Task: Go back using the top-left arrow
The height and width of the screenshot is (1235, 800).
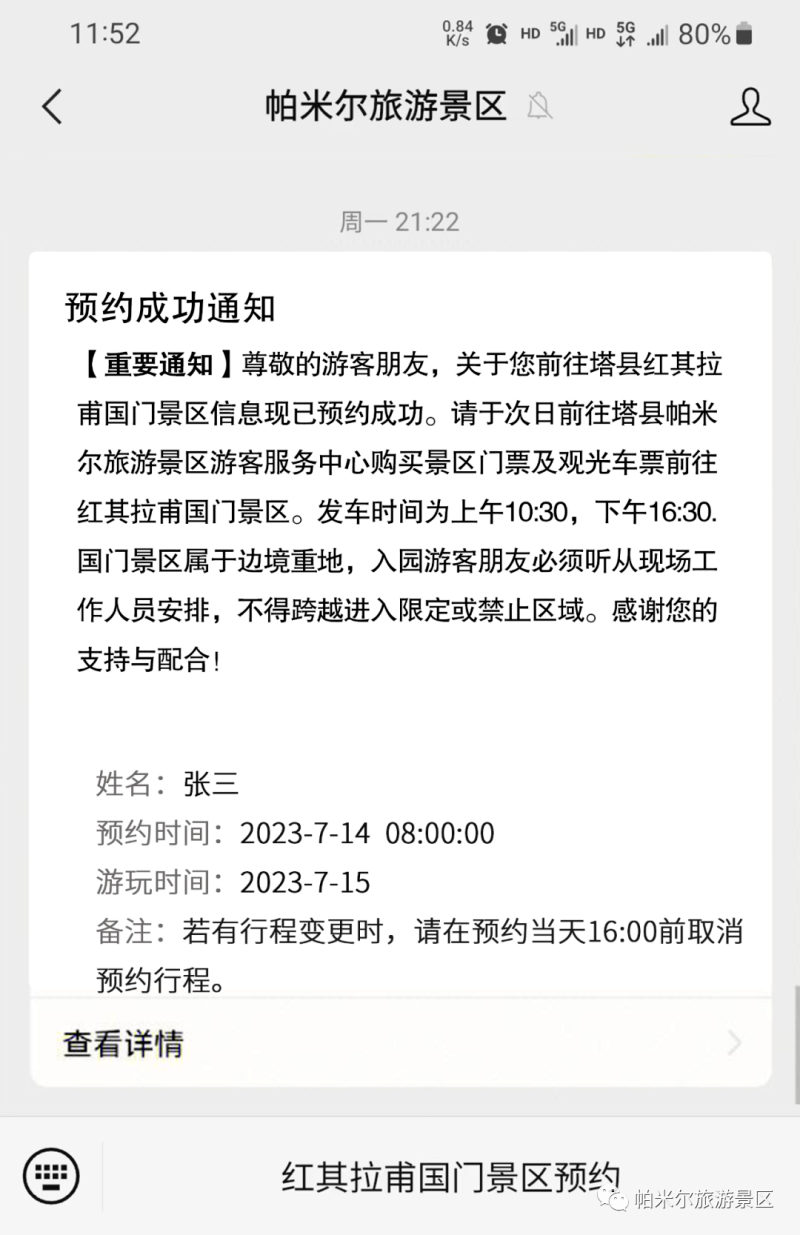Action: pos(52,106)
